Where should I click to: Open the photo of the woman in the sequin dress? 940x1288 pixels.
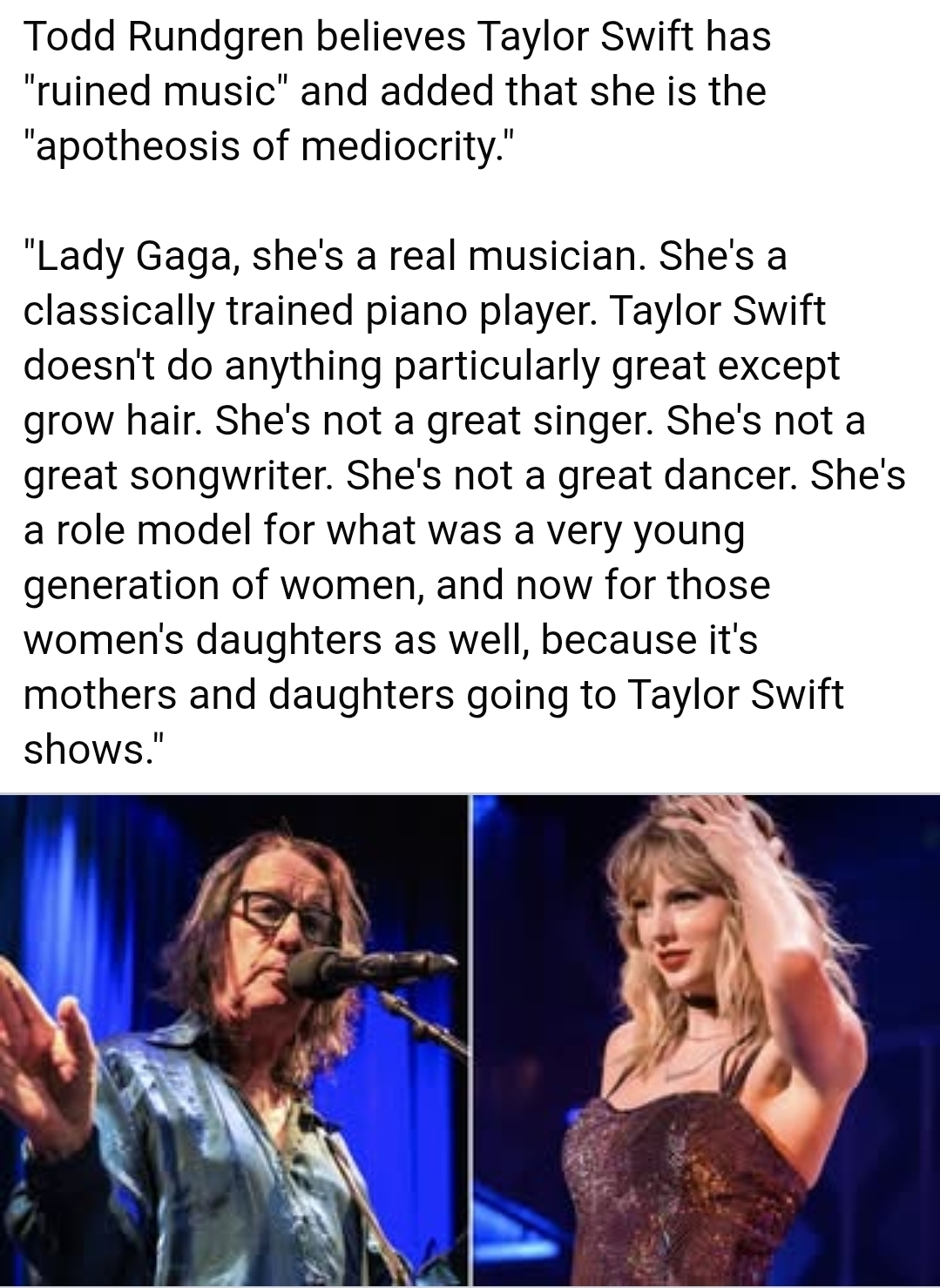click(x=707, y=1040)
